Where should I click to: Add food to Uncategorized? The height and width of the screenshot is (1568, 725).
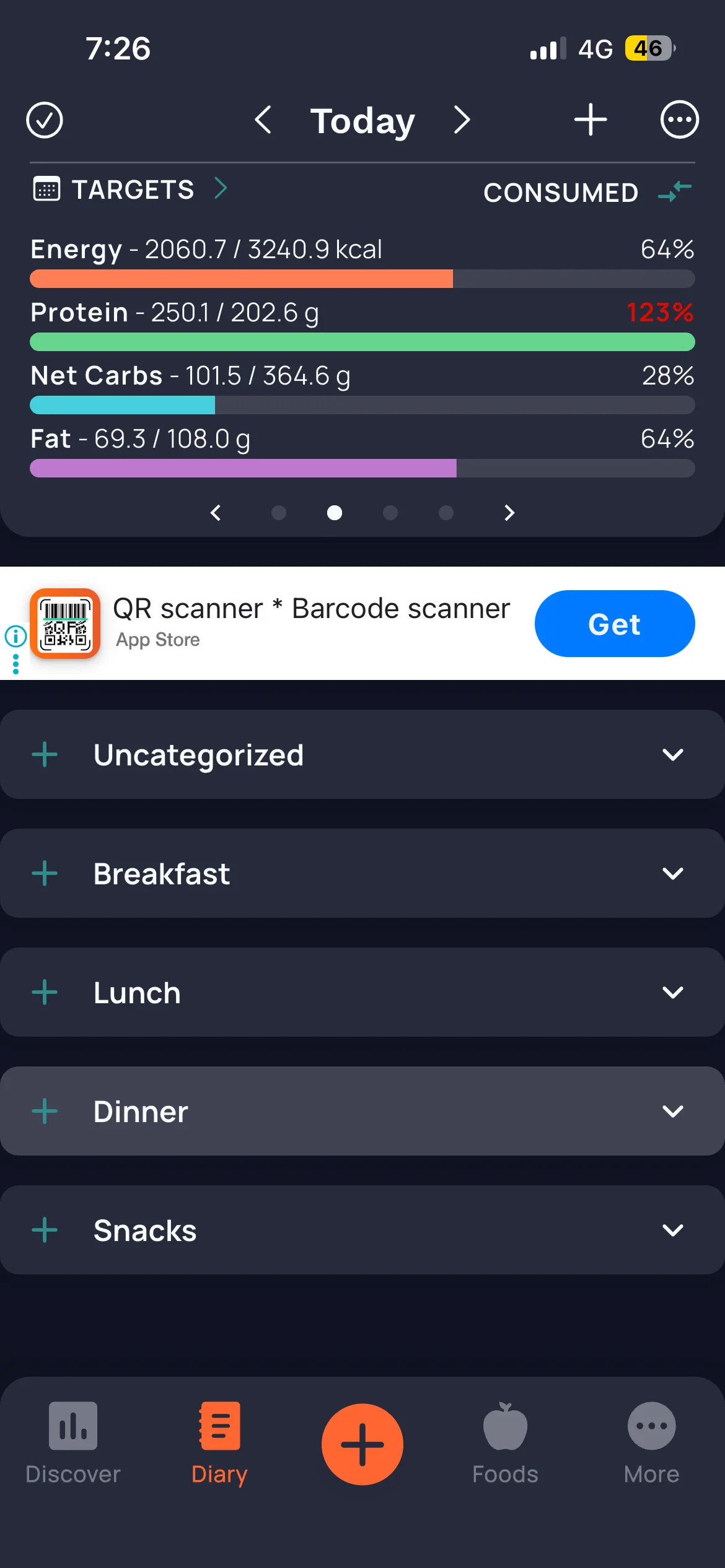pos(45,755)
